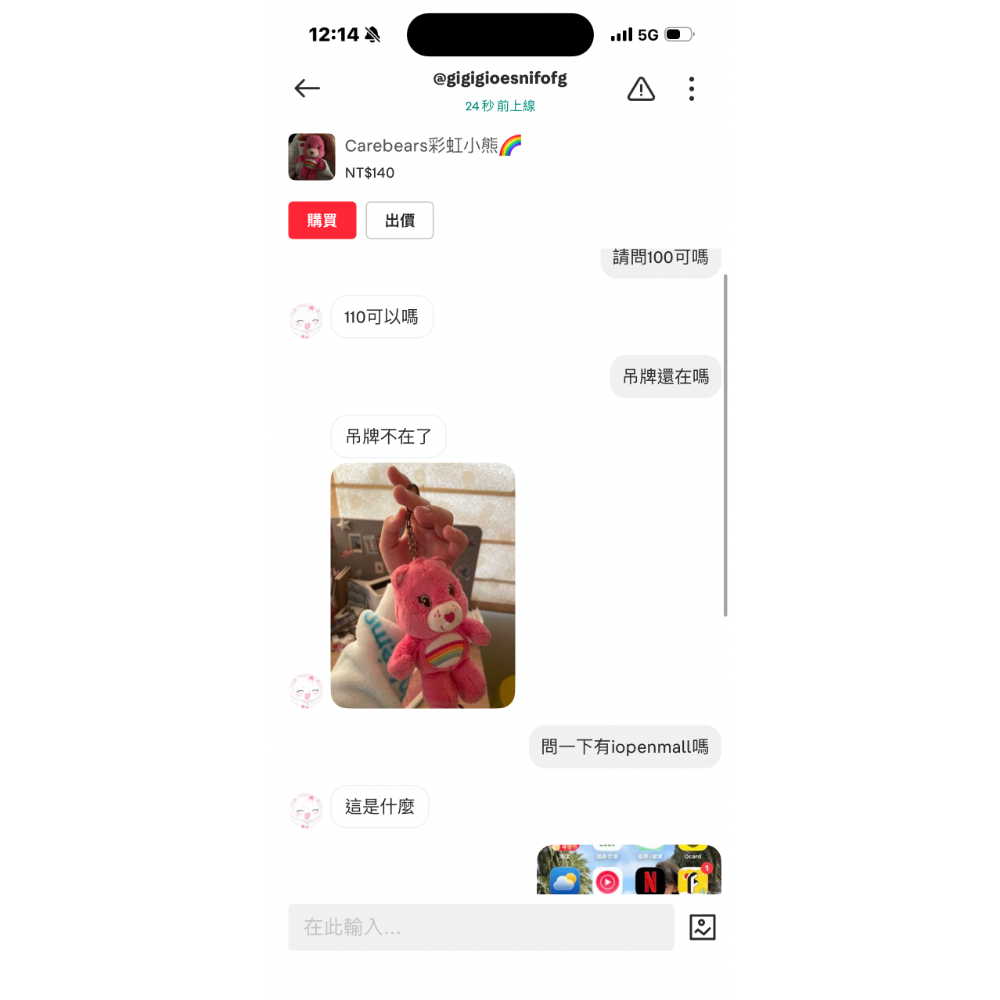Open the sent home screen screenshot image
The height and width of the screenshot is (1000, 1000).
click(628, 869)
